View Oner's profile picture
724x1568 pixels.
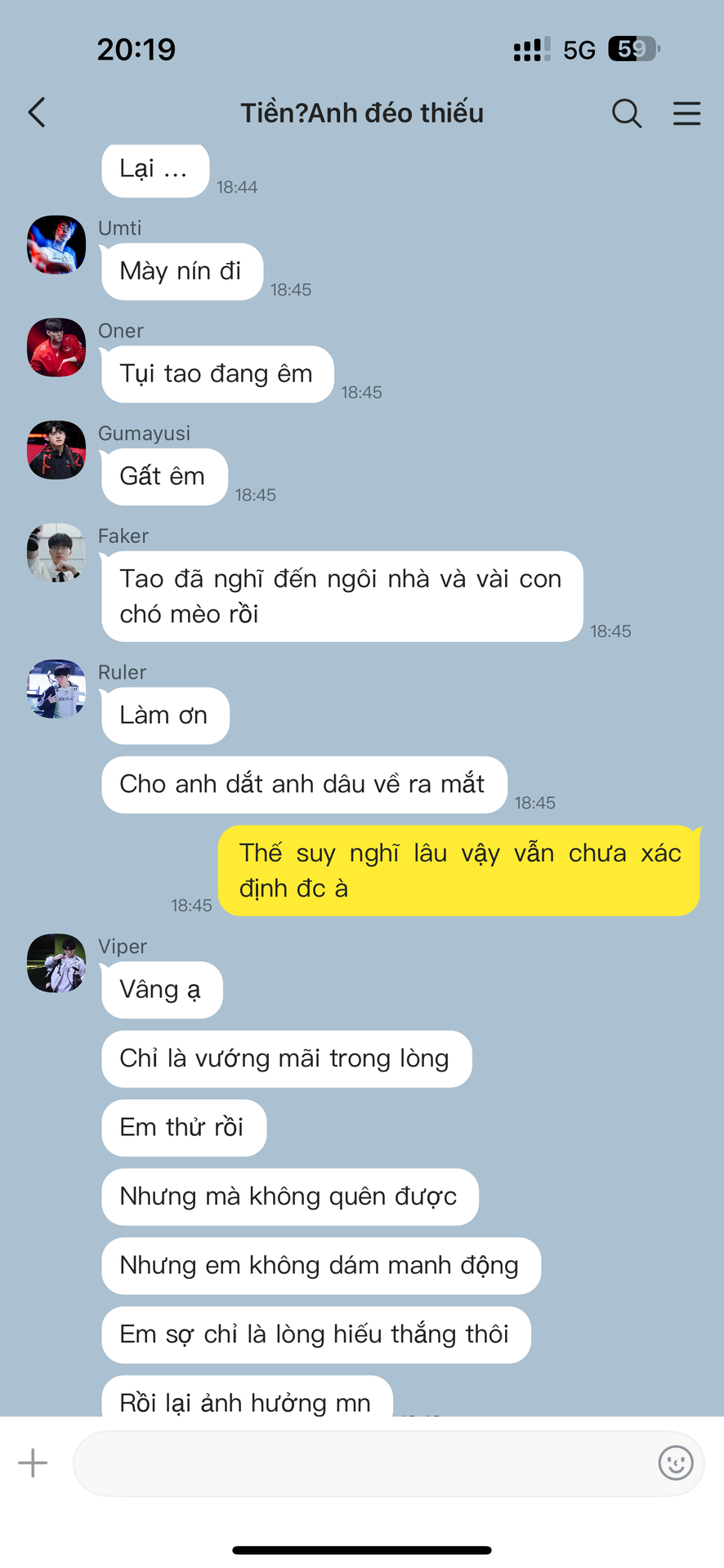click(56, 347)
